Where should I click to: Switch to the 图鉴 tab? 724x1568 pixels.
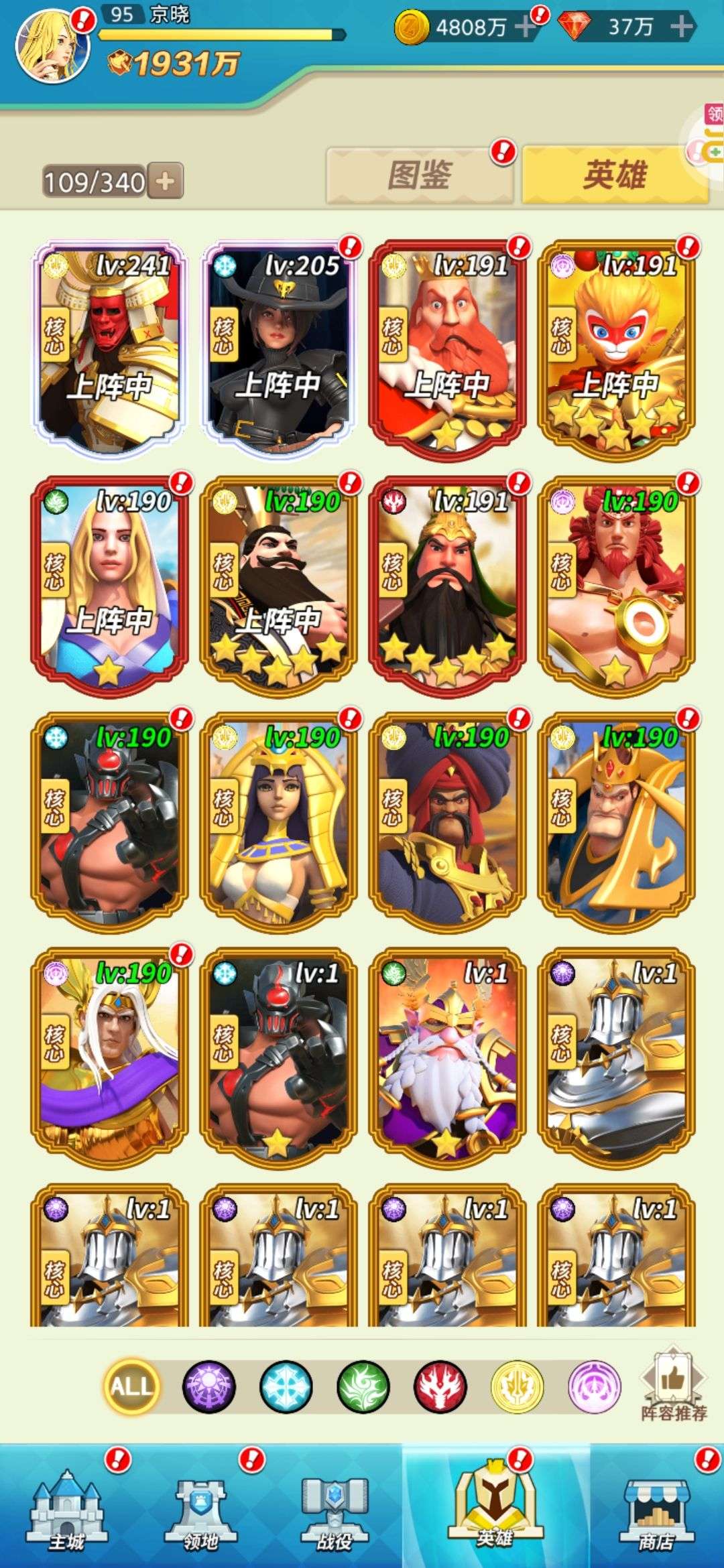[x=420, y=176]
